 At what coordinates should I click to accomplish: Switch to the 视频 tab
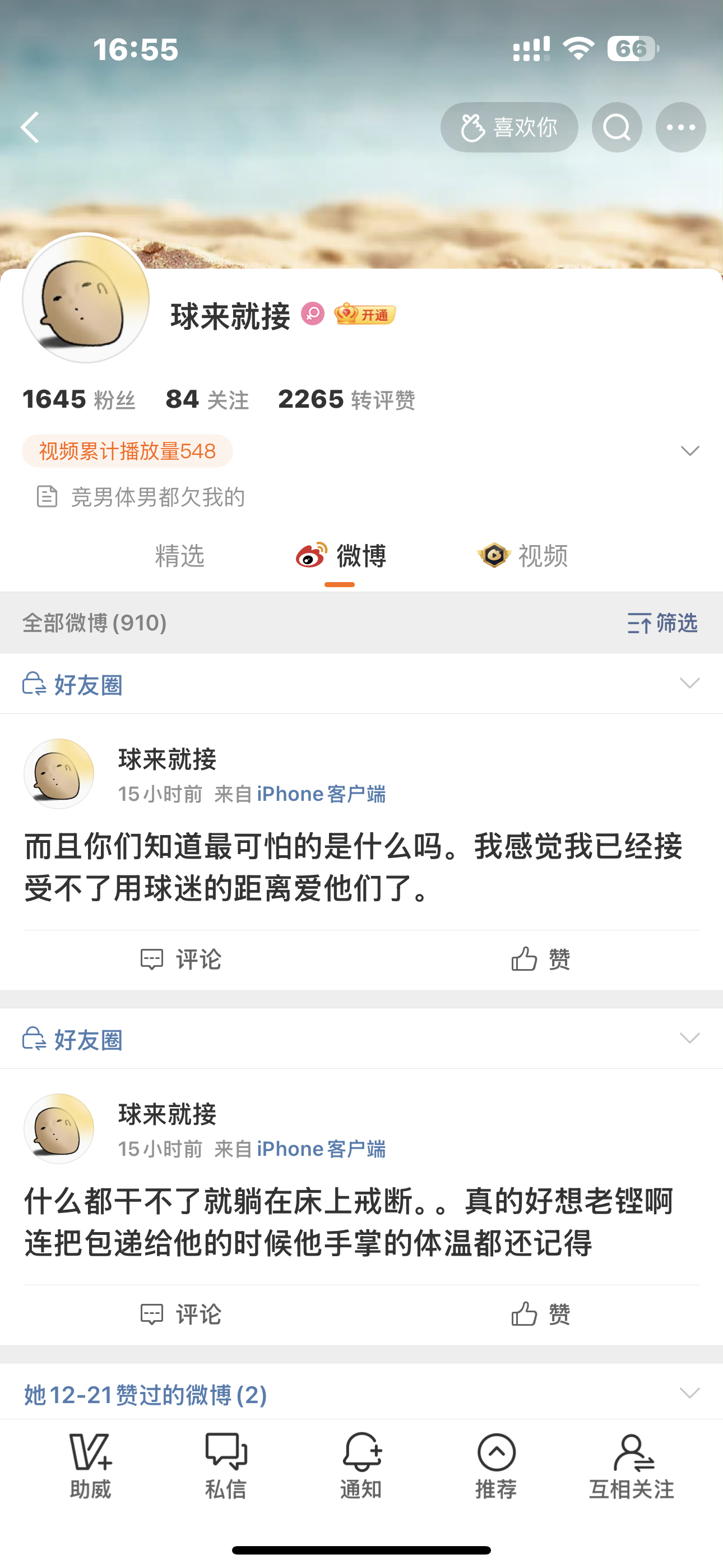tap(522, 556)
